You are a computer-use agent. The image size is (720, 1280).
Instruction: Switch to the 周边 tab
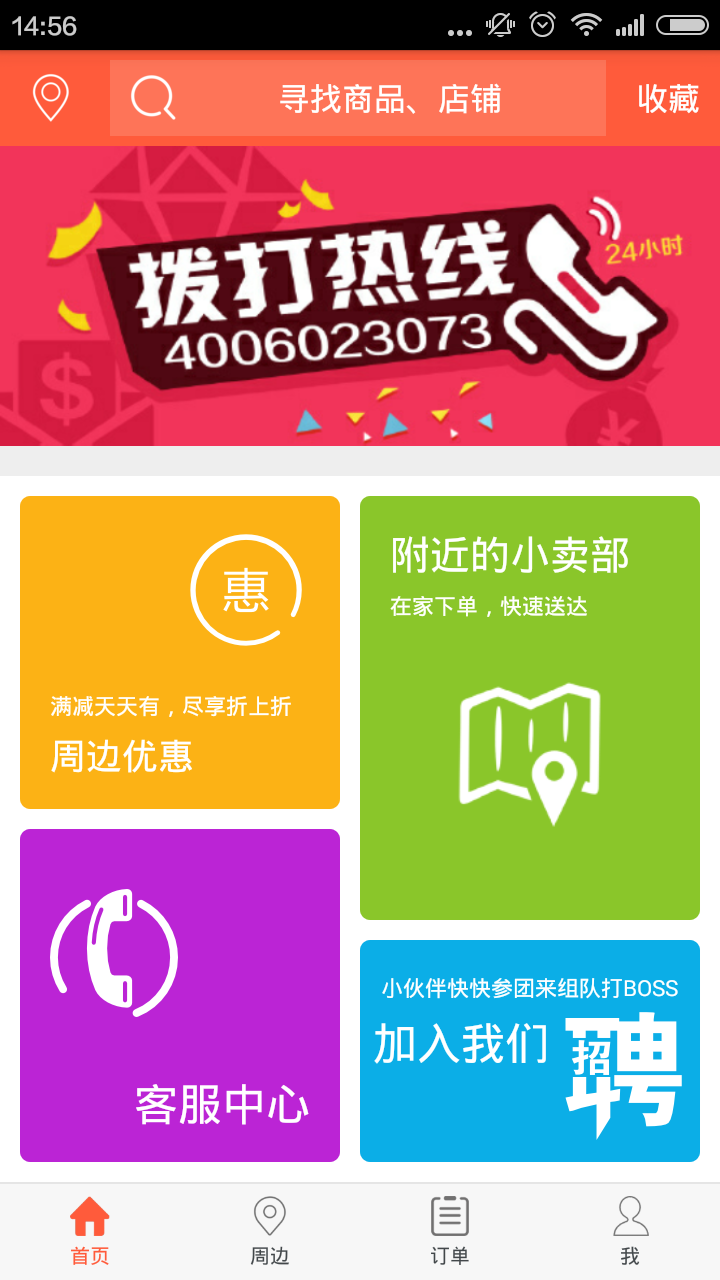pyautogui.click(x=270, y=1232)
